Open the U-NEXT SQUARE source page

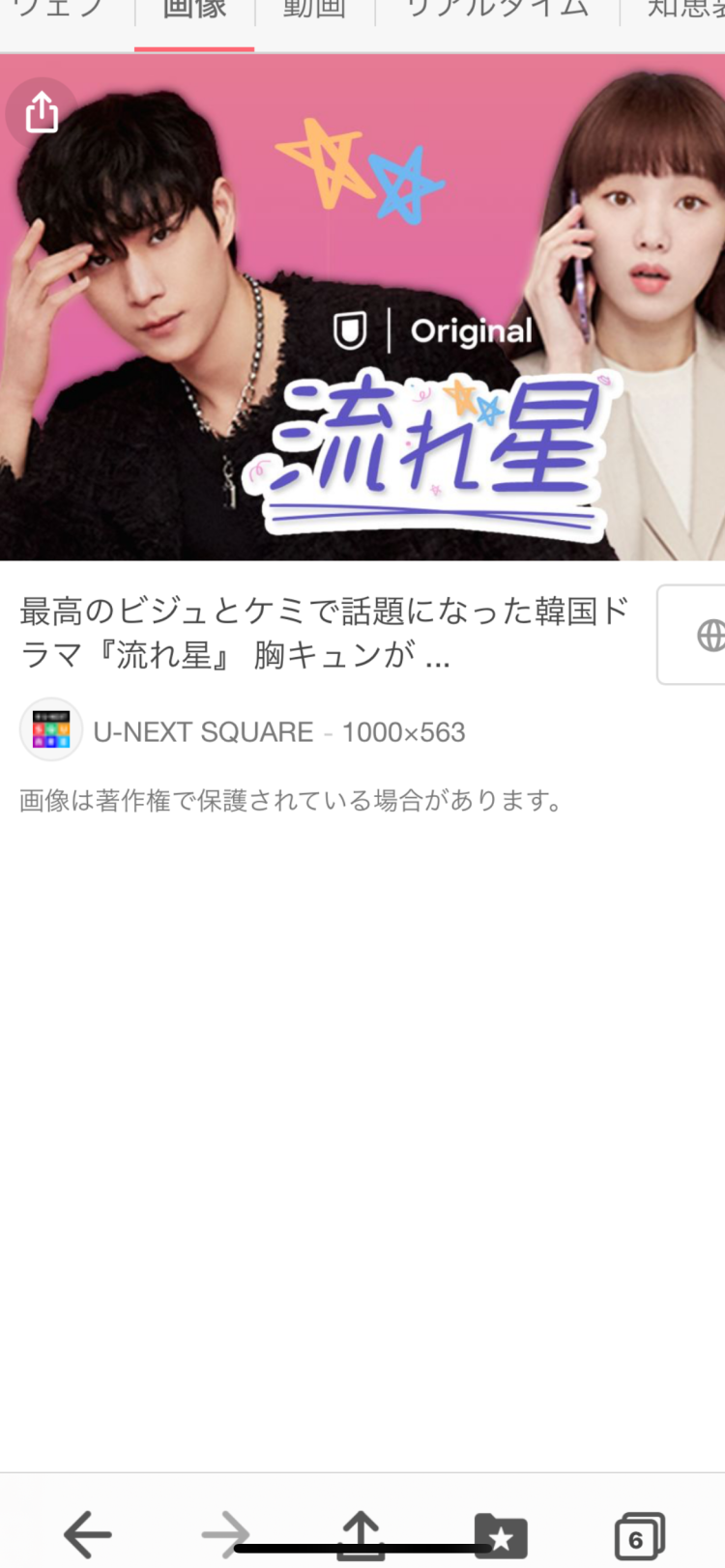(x=202, y=731)
